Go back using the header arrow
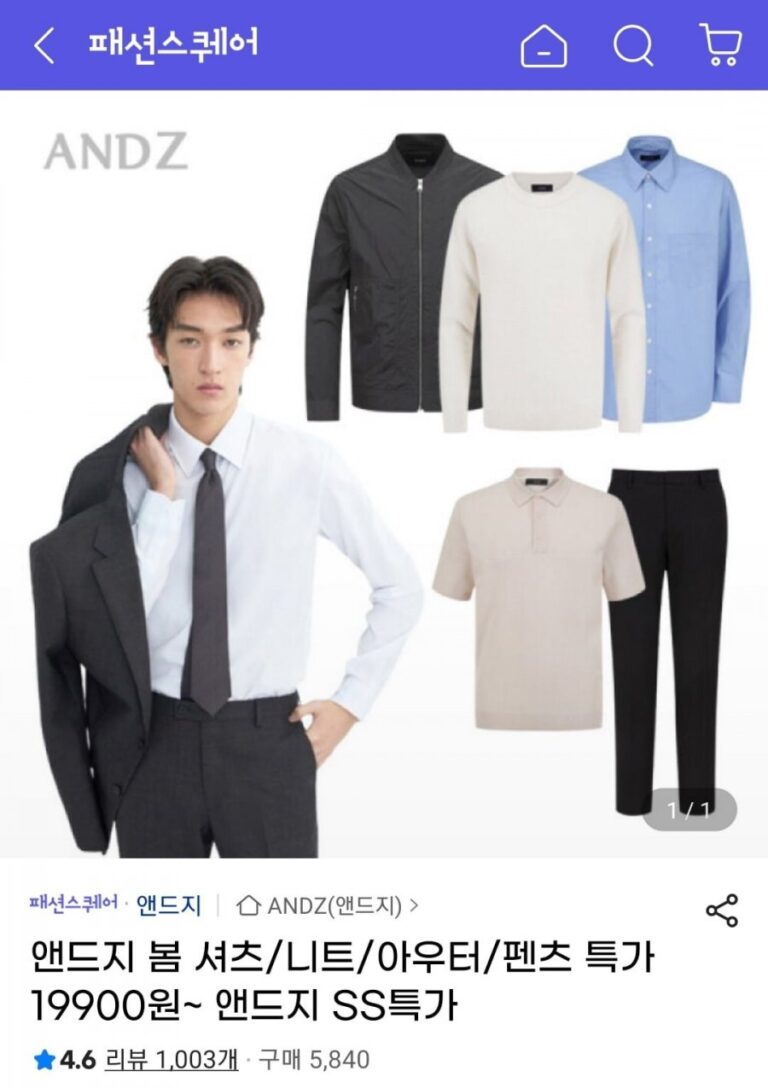 [44, 46]
